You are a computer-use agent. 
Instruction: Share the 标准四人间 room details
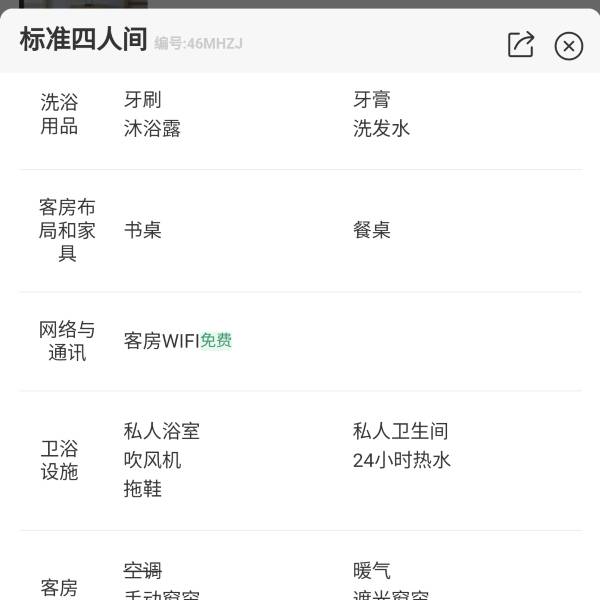click(x=521, y=44)
